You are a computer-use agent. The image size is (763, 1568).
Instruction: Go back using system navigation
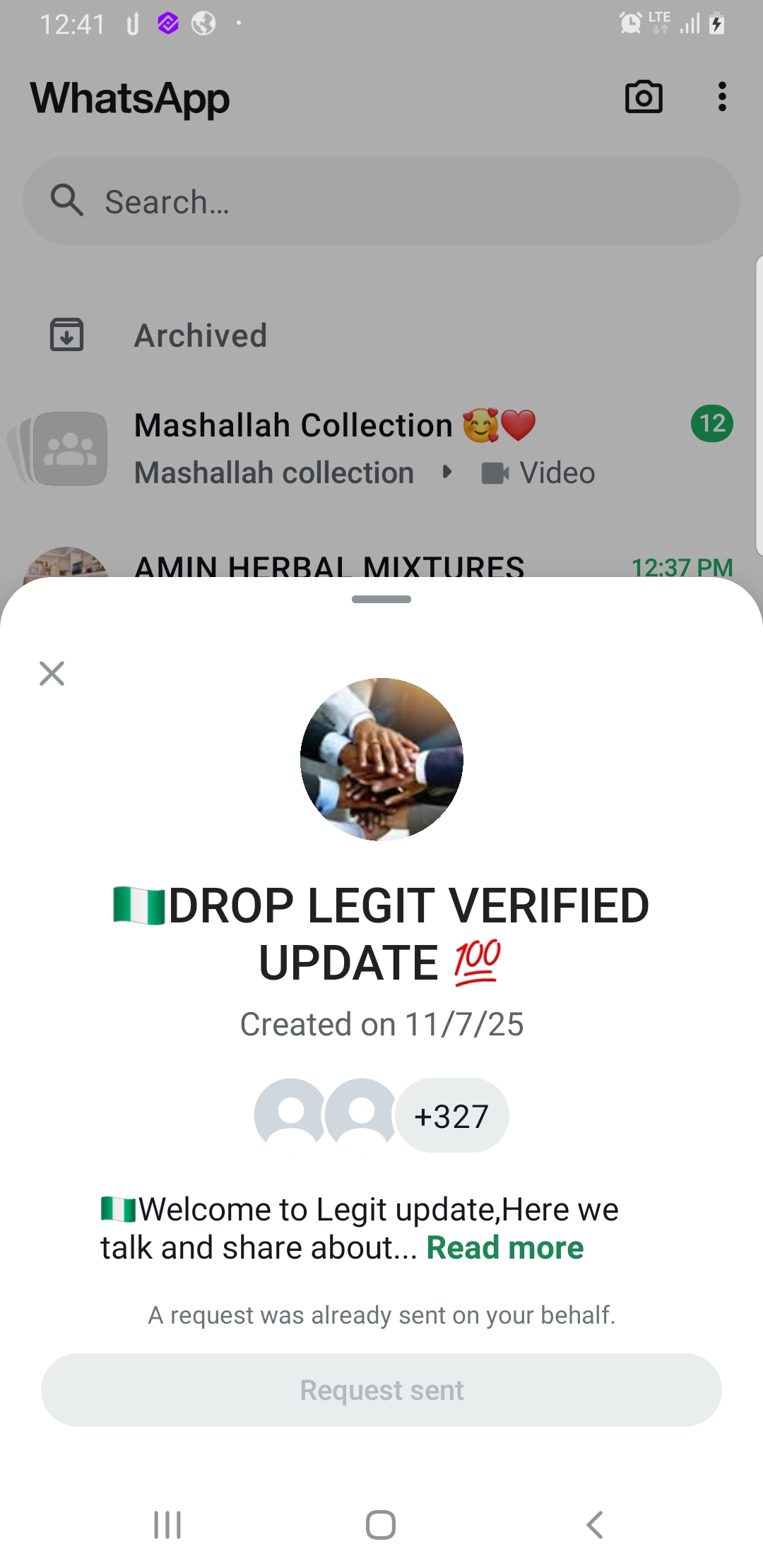(x=595, y=1525)
